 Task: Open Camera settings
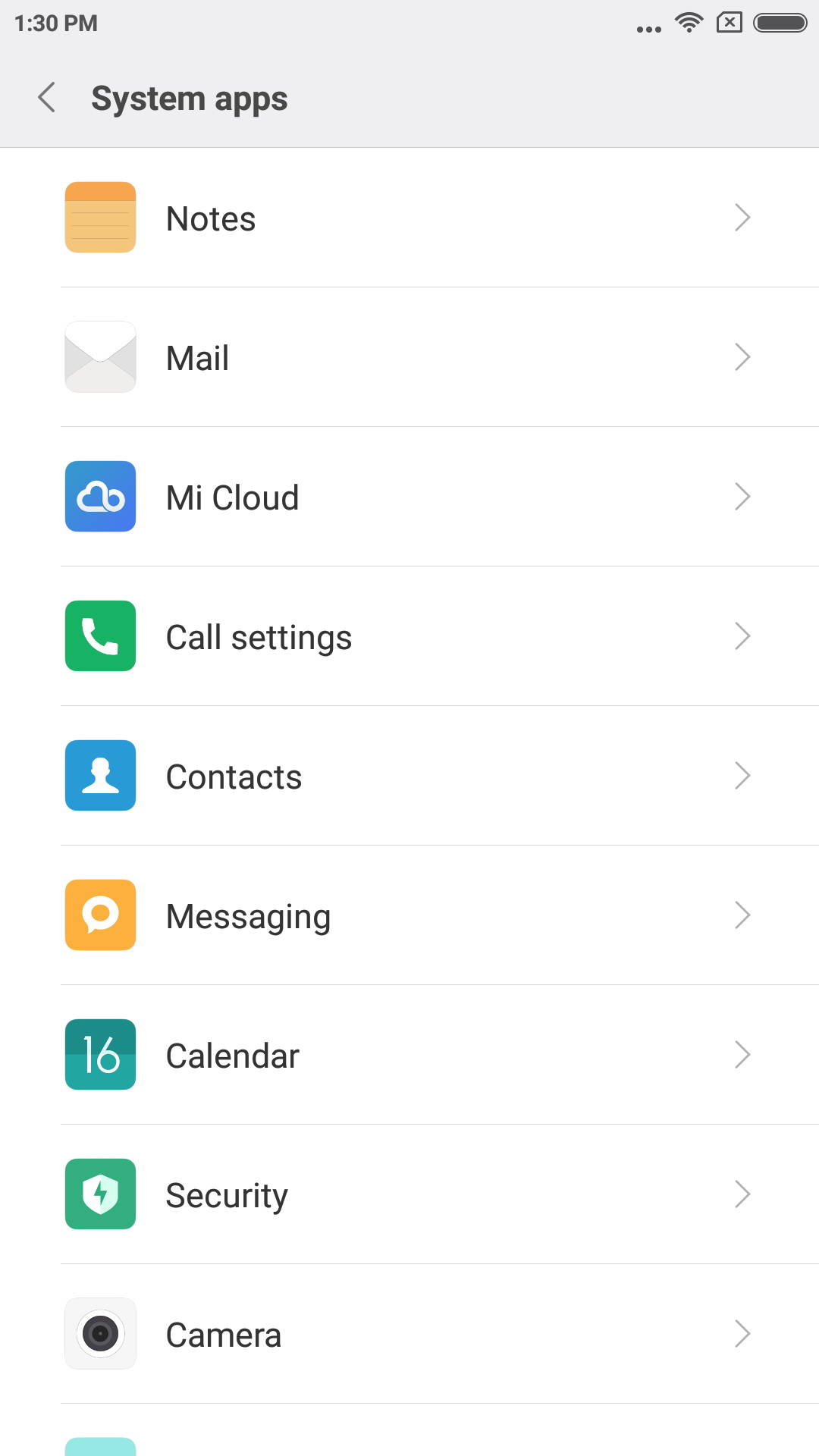coord(409,1334)
